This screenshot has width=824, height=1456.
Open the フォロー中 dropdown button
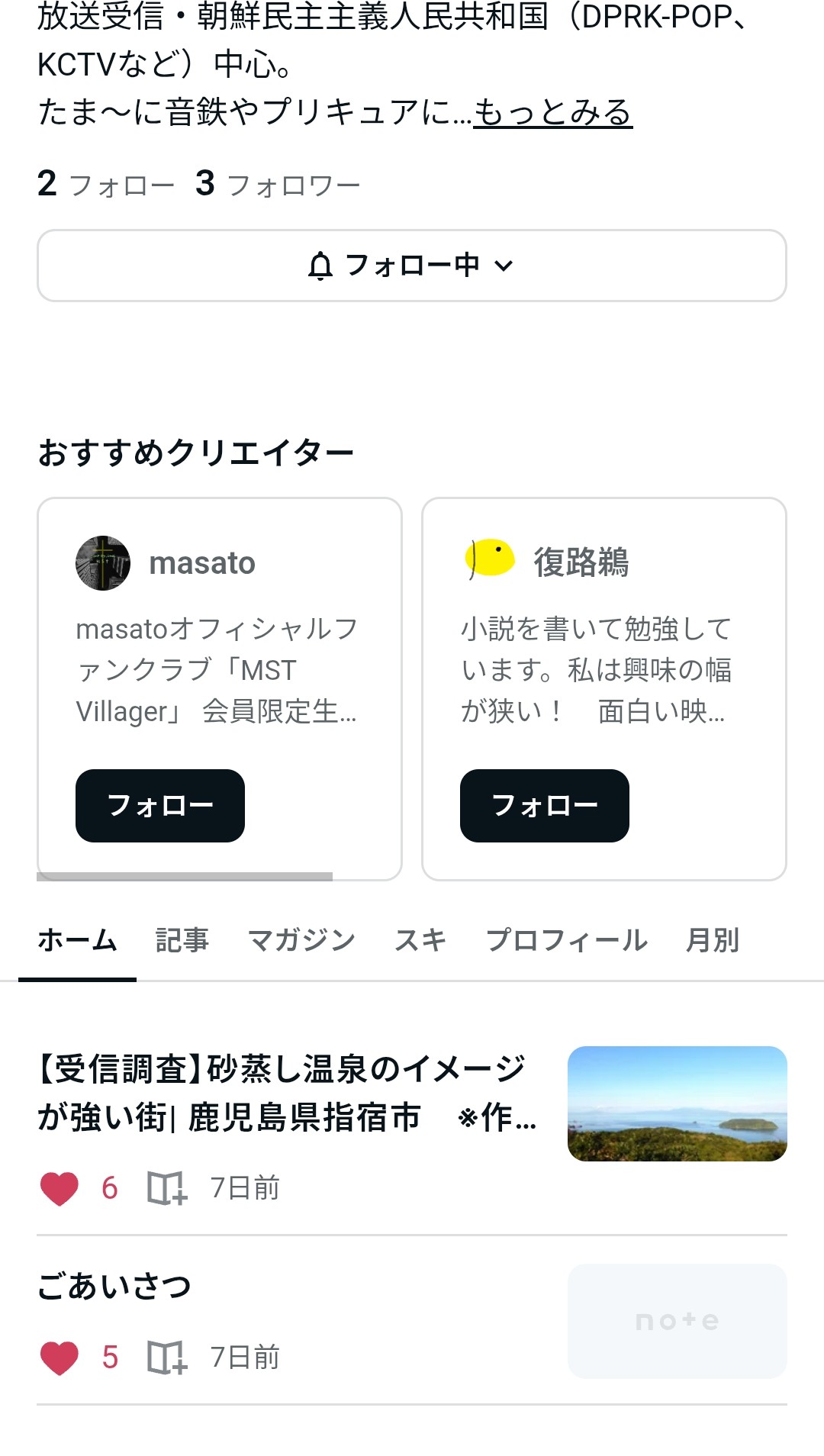(x=412, y=266)
